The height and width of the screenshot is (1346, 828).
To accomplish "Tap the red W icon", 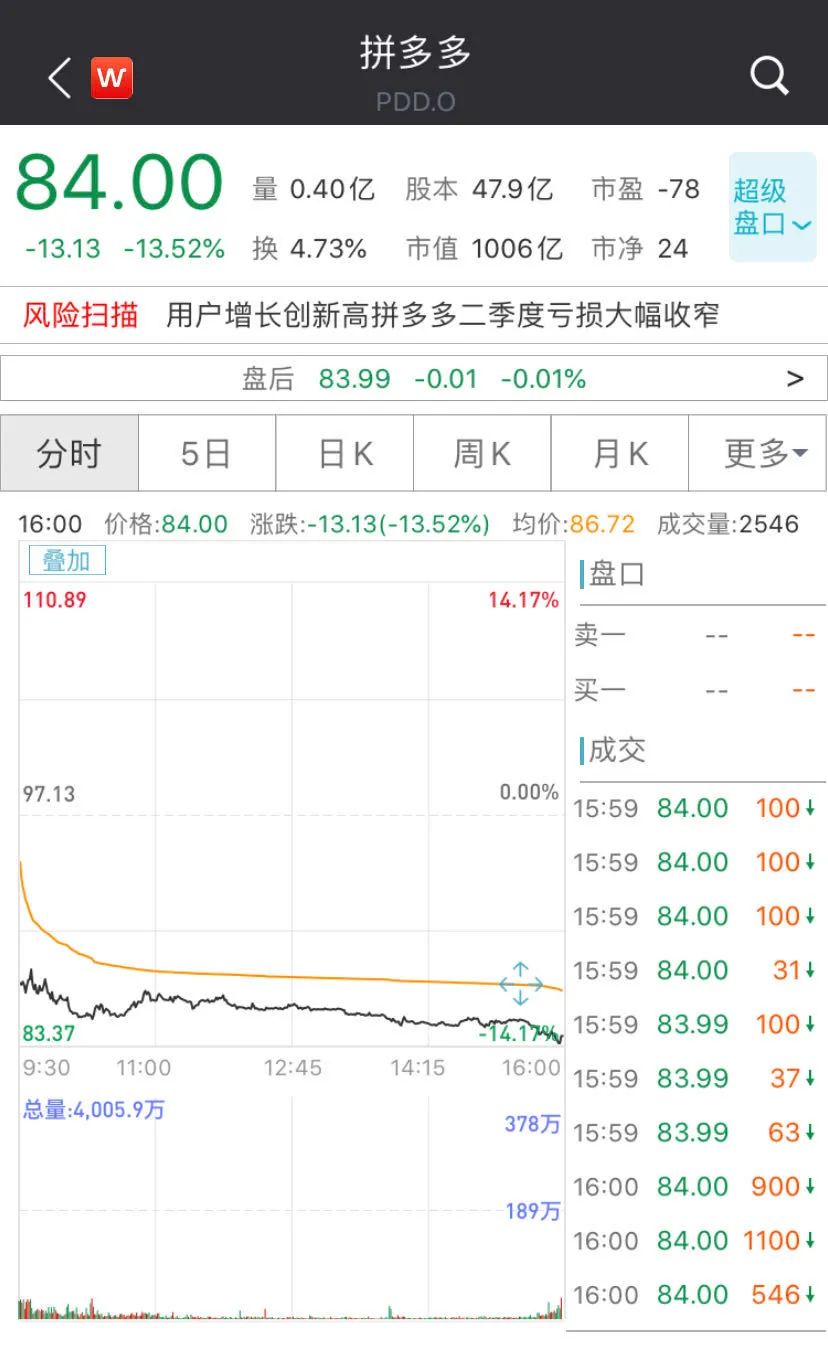I will pos(111,78).
